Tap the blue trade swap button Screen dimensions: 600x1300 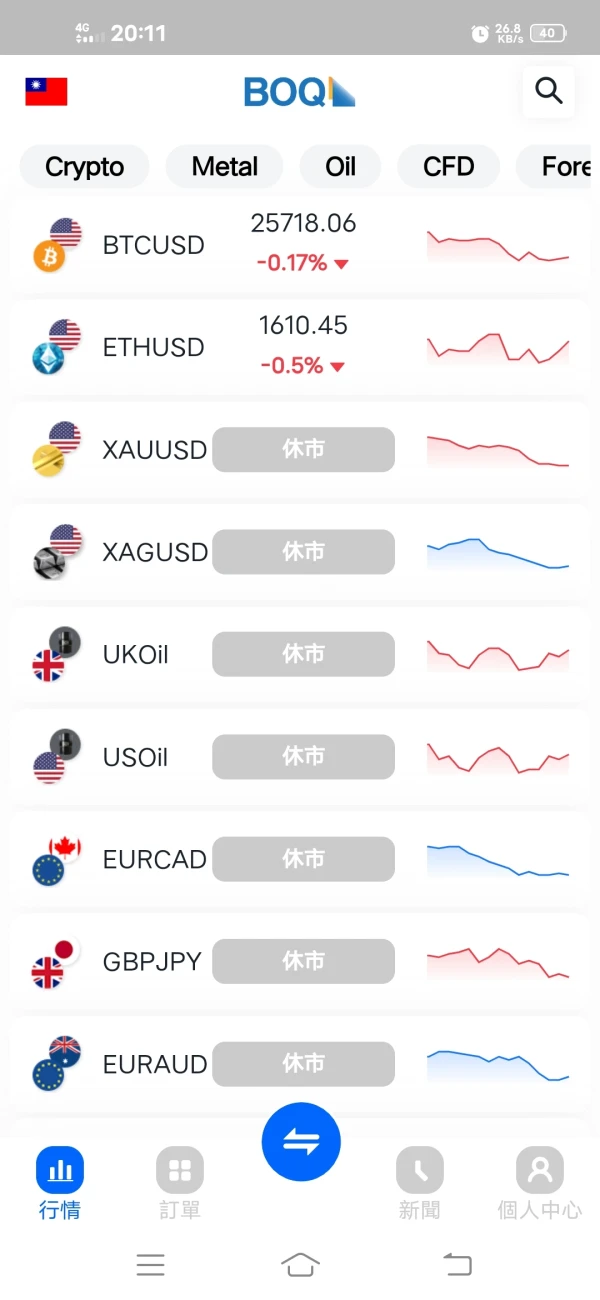pos(301,1142)
